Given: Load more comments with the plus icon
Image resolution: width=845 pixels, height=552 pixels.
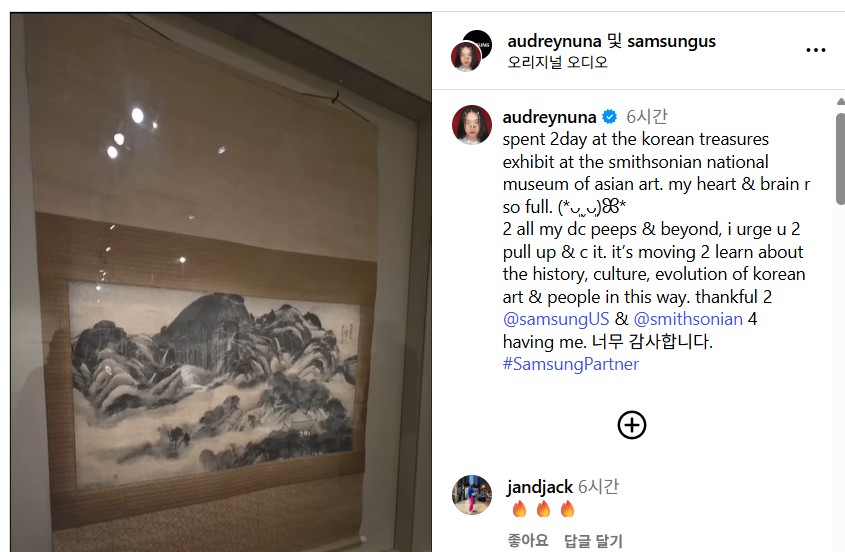Looking at the screenshot, I should pos(632,425).
